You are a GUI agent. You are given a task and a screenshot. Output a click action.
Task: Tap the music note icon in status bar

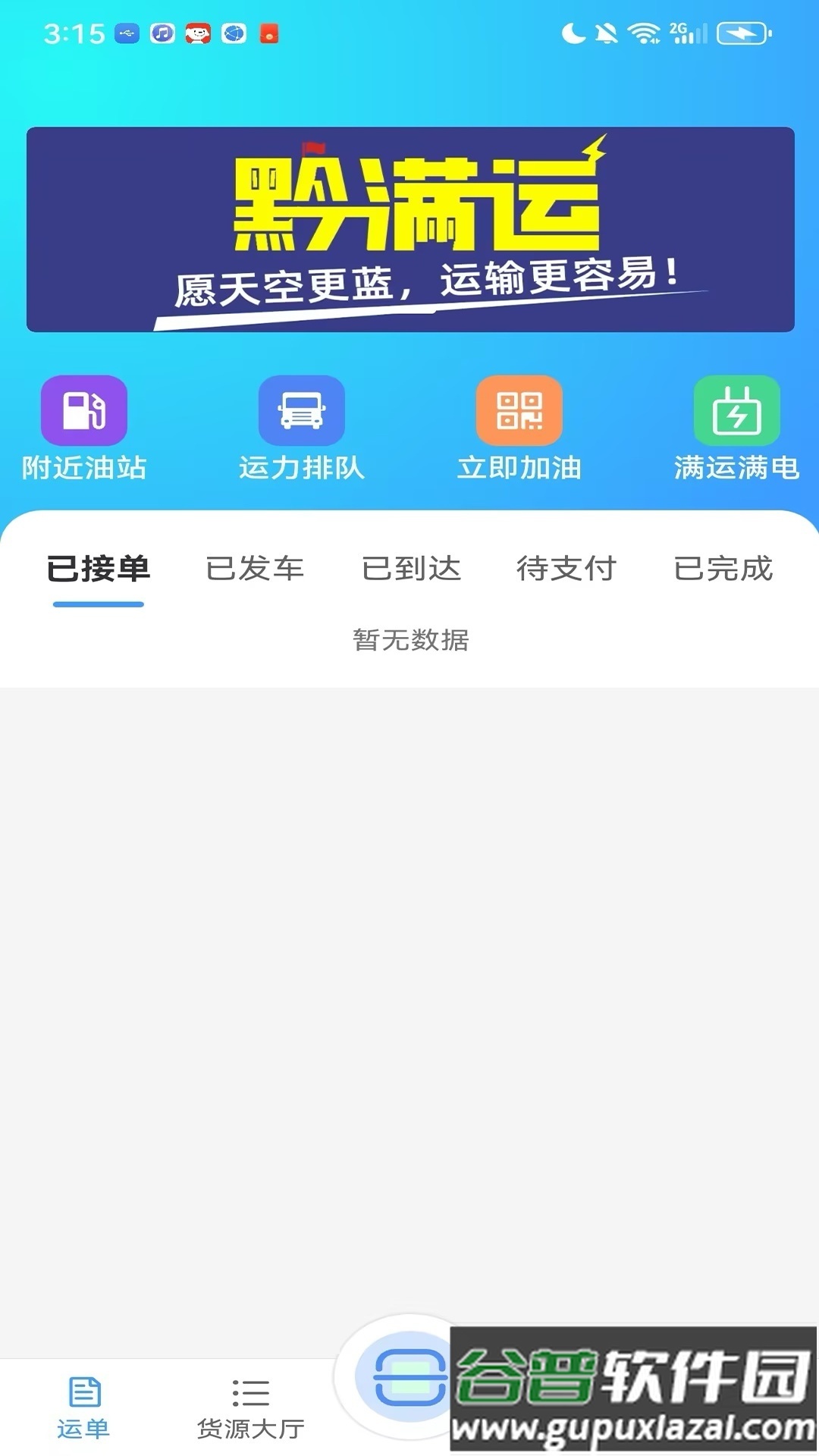[159, 31]
